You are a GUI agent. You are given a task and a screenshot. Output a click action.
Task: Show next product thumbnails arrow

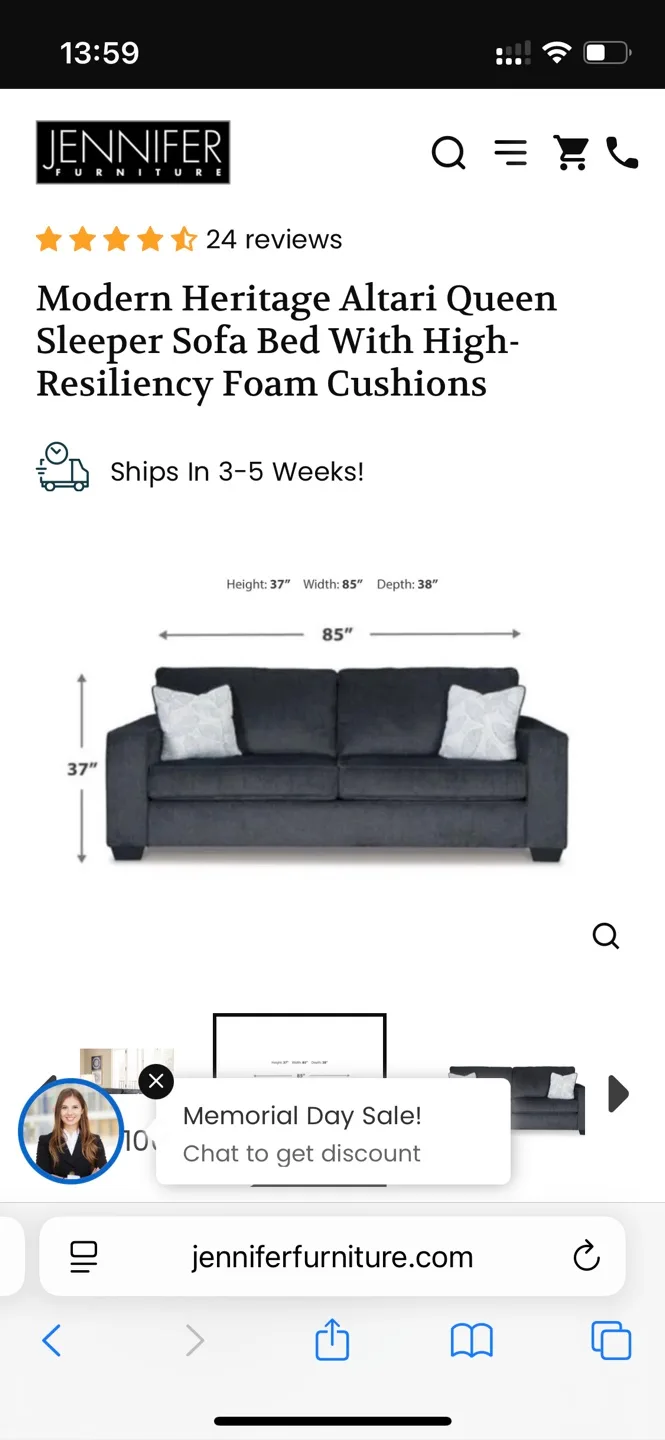619,1094
